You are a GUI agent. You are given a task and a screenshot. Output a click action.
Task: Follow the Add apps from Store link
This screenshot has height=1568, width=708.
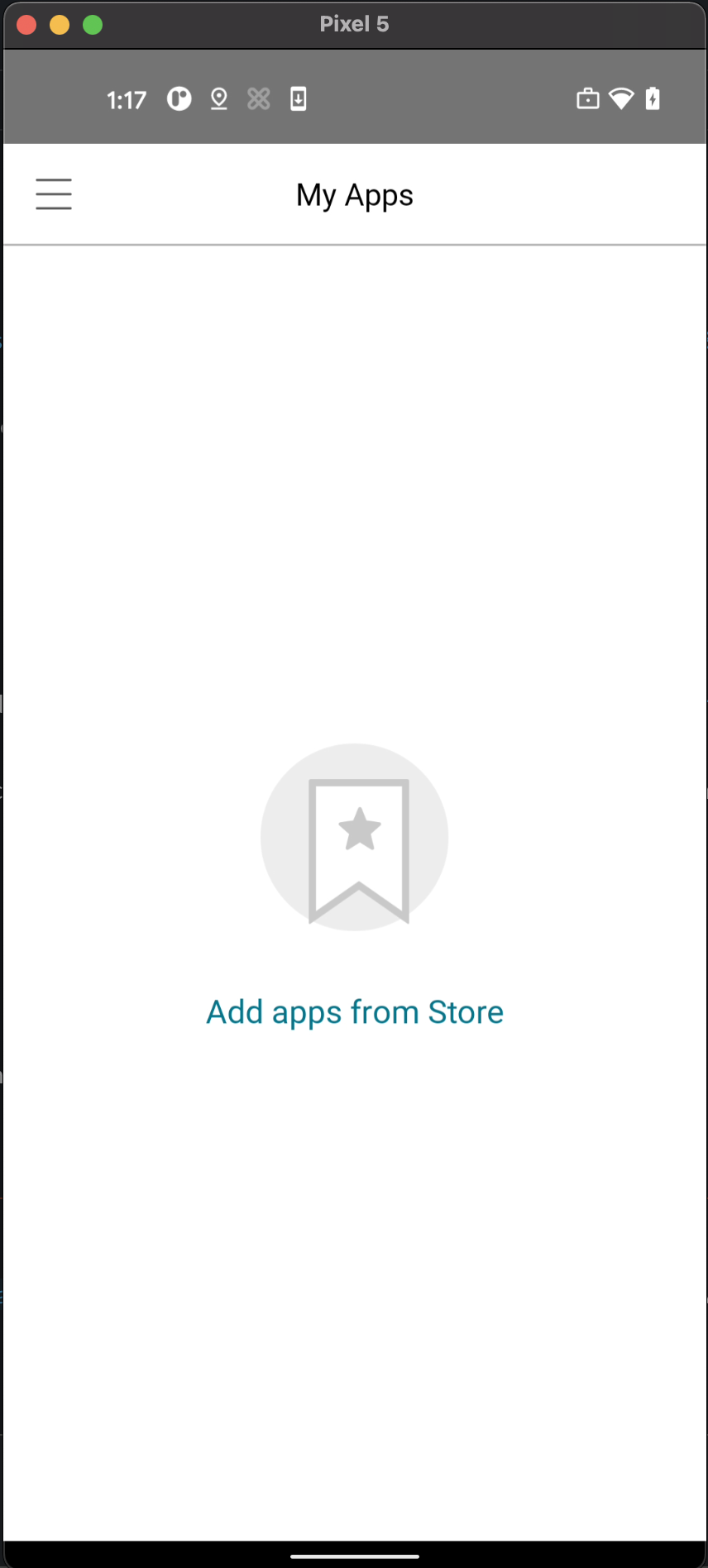pyautogui.click(x=355, y=1012)
